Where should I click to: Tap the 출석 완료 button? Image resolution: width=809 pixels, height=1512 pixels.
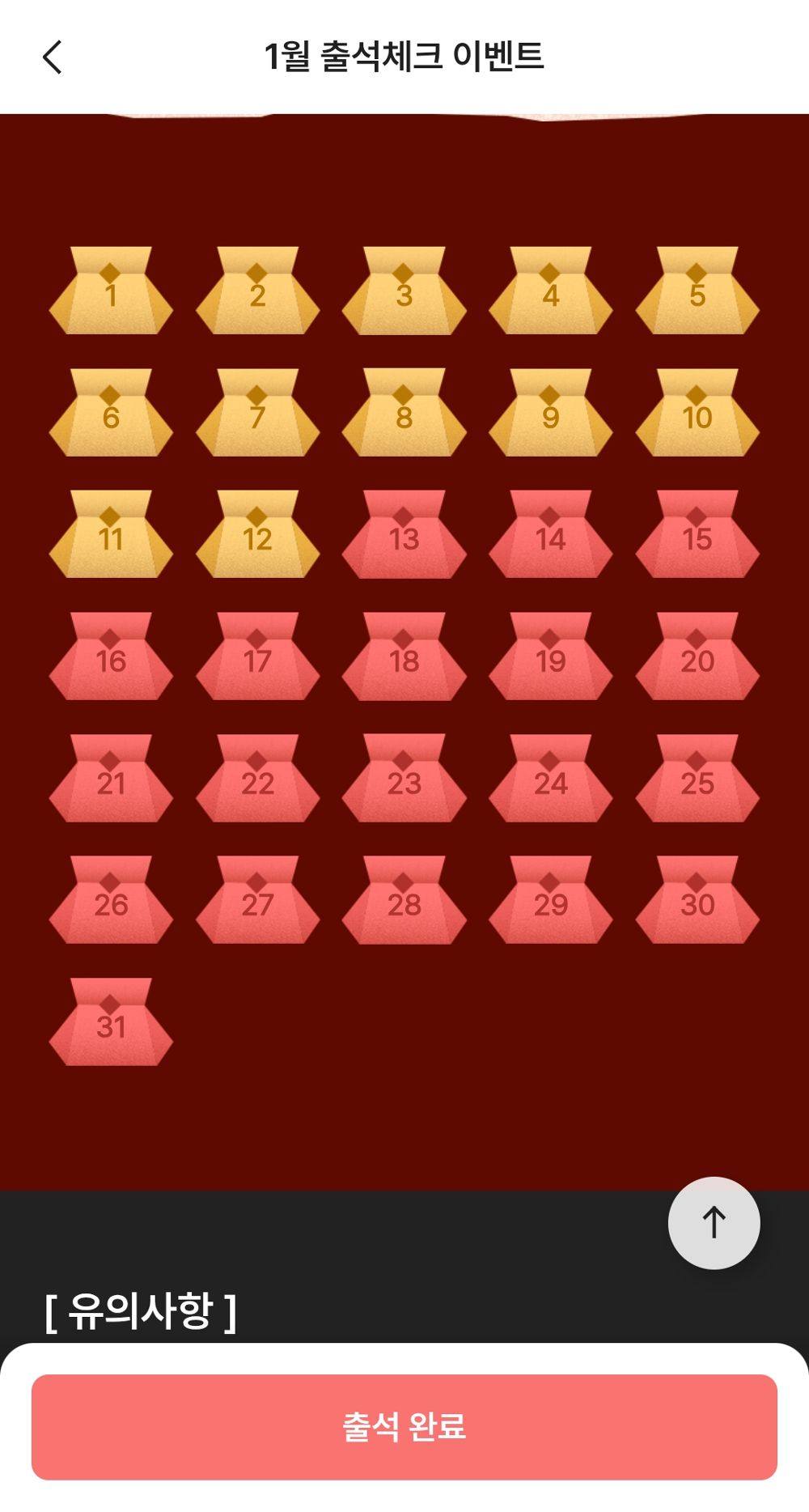pos(404,1426)
